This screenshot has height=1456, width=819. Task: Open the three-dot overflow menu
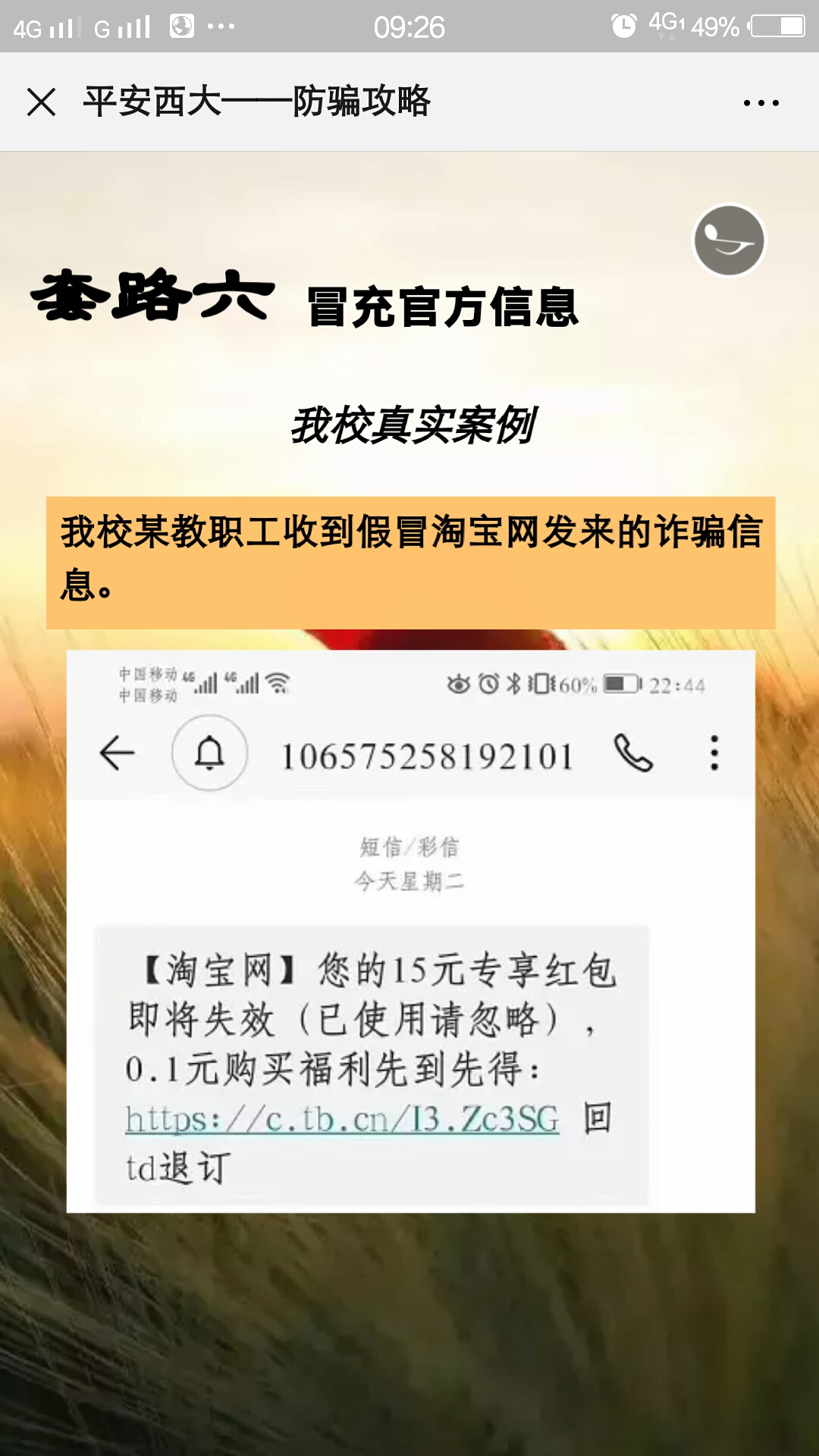761,102
